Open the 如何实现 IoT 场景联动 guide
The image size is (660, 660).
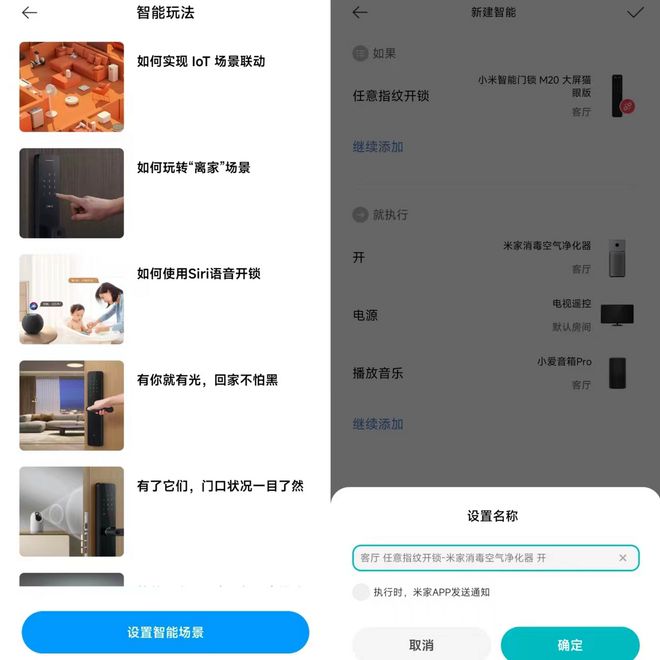pos(200,61)
